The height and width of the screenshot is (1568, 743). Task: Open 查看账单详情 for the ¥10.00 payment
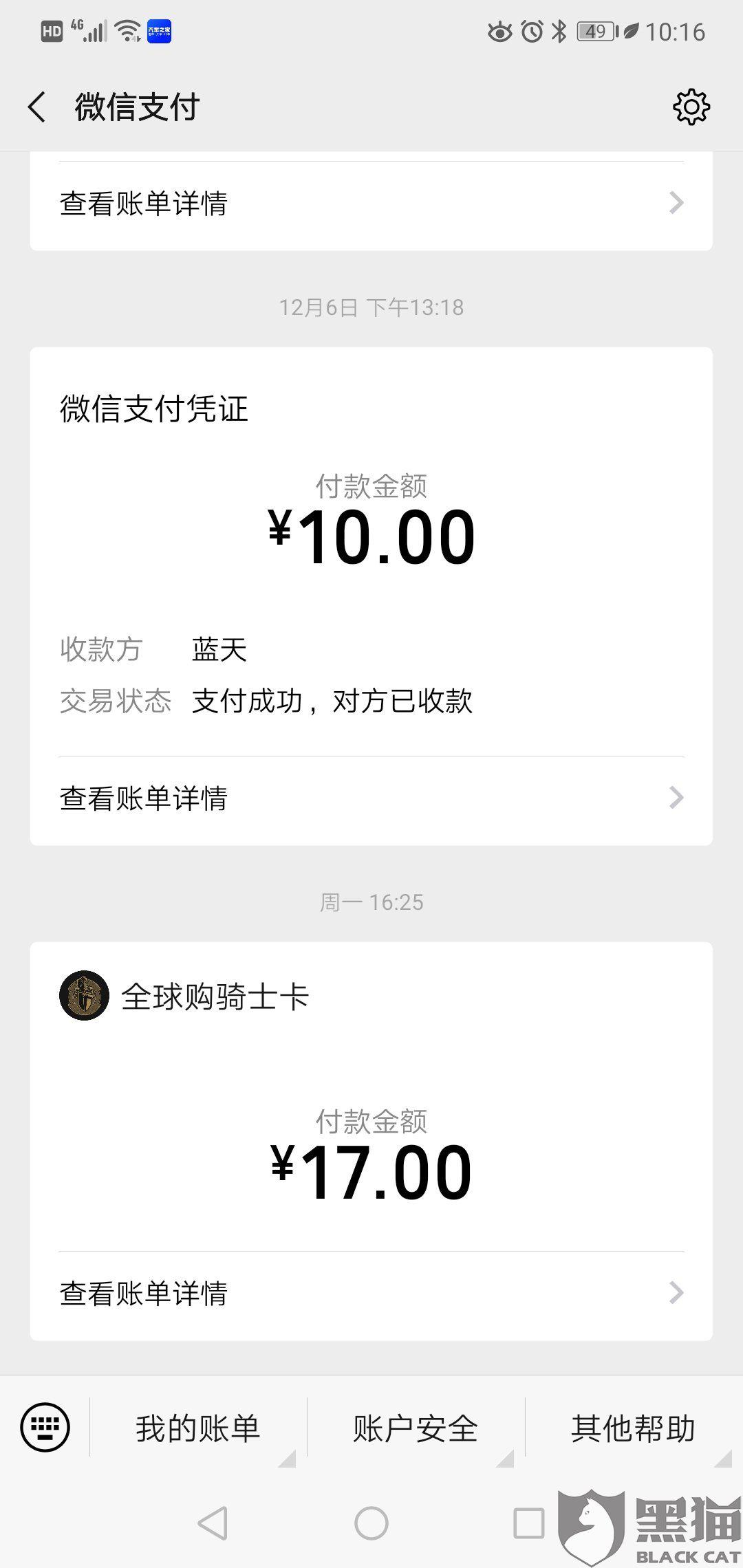coord(371,798)
